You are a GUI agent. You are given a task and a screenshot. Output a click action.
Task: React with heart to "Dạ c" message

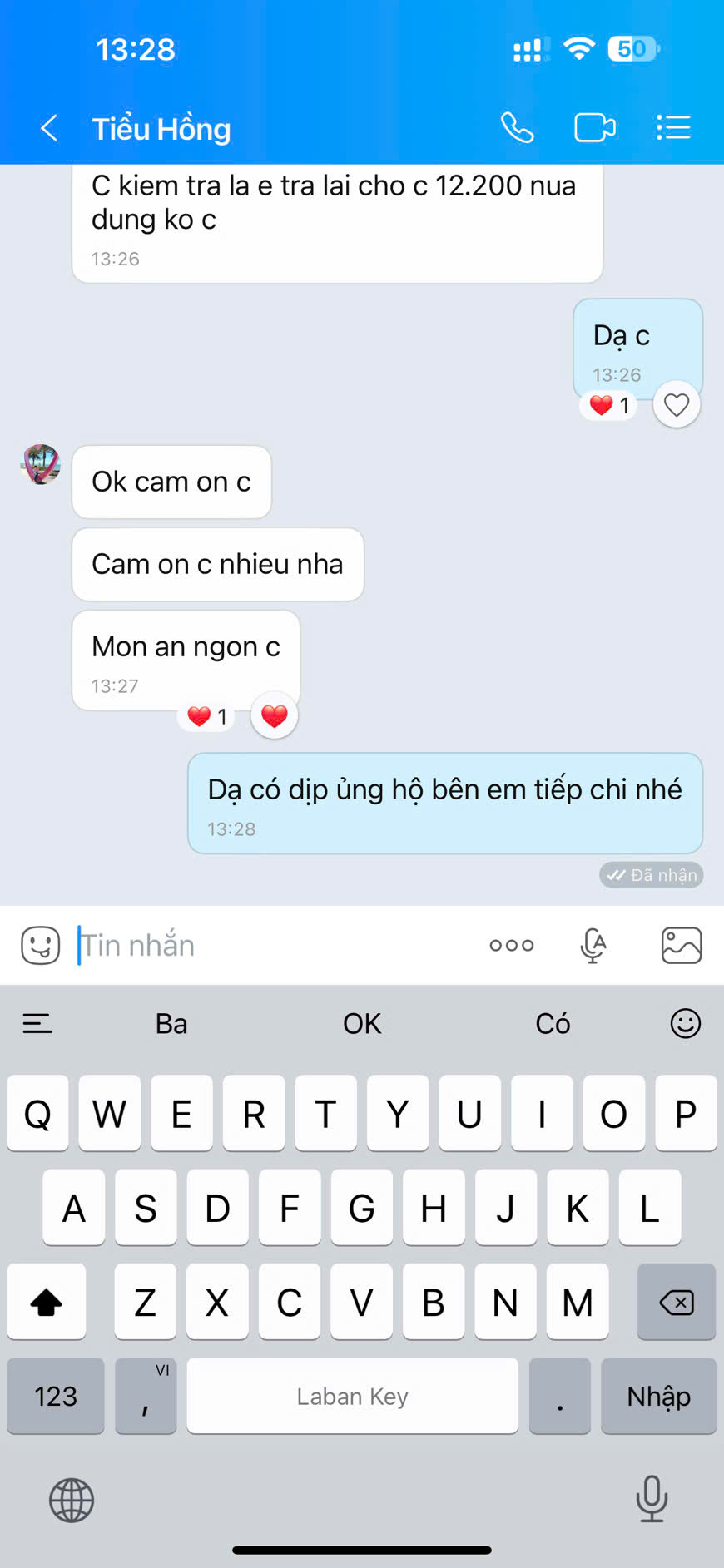coord(677,405)
